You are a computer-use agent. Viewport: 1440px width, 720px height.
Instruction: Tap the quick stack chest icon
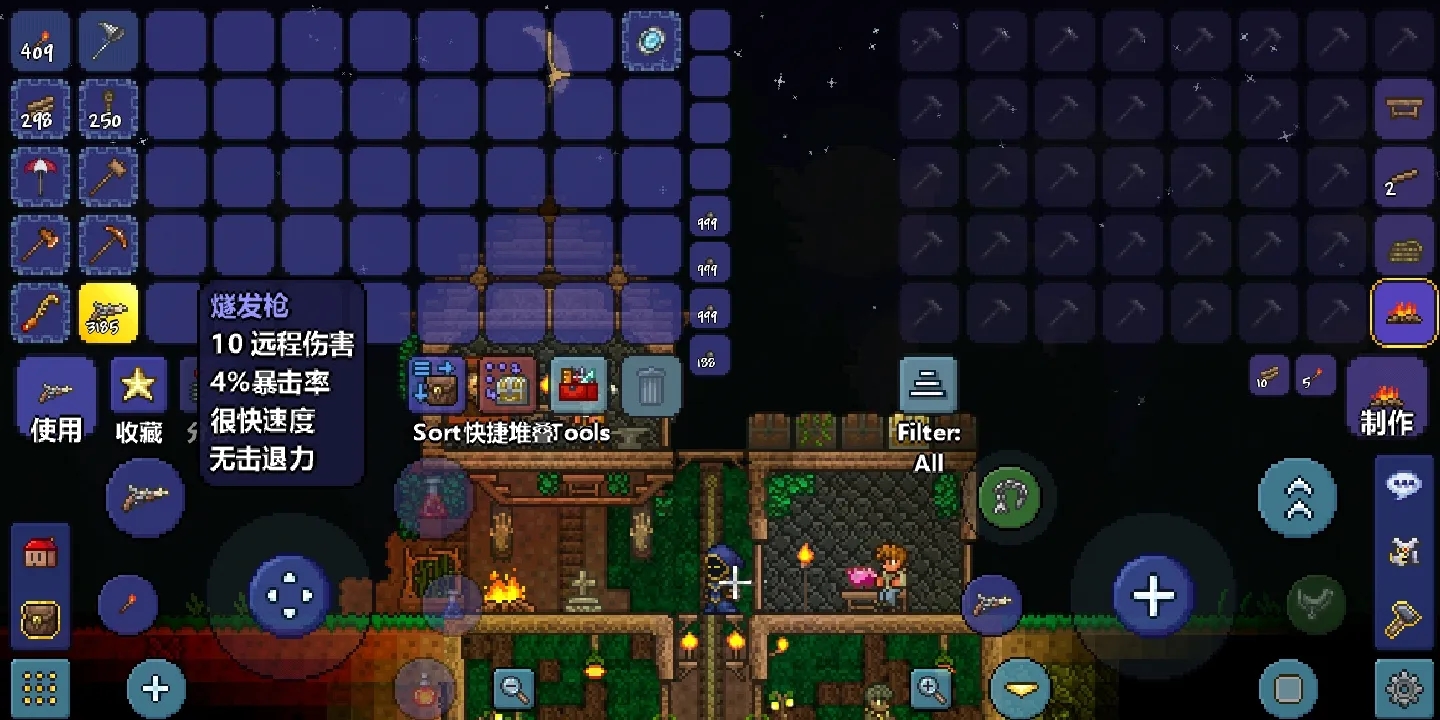508,385
